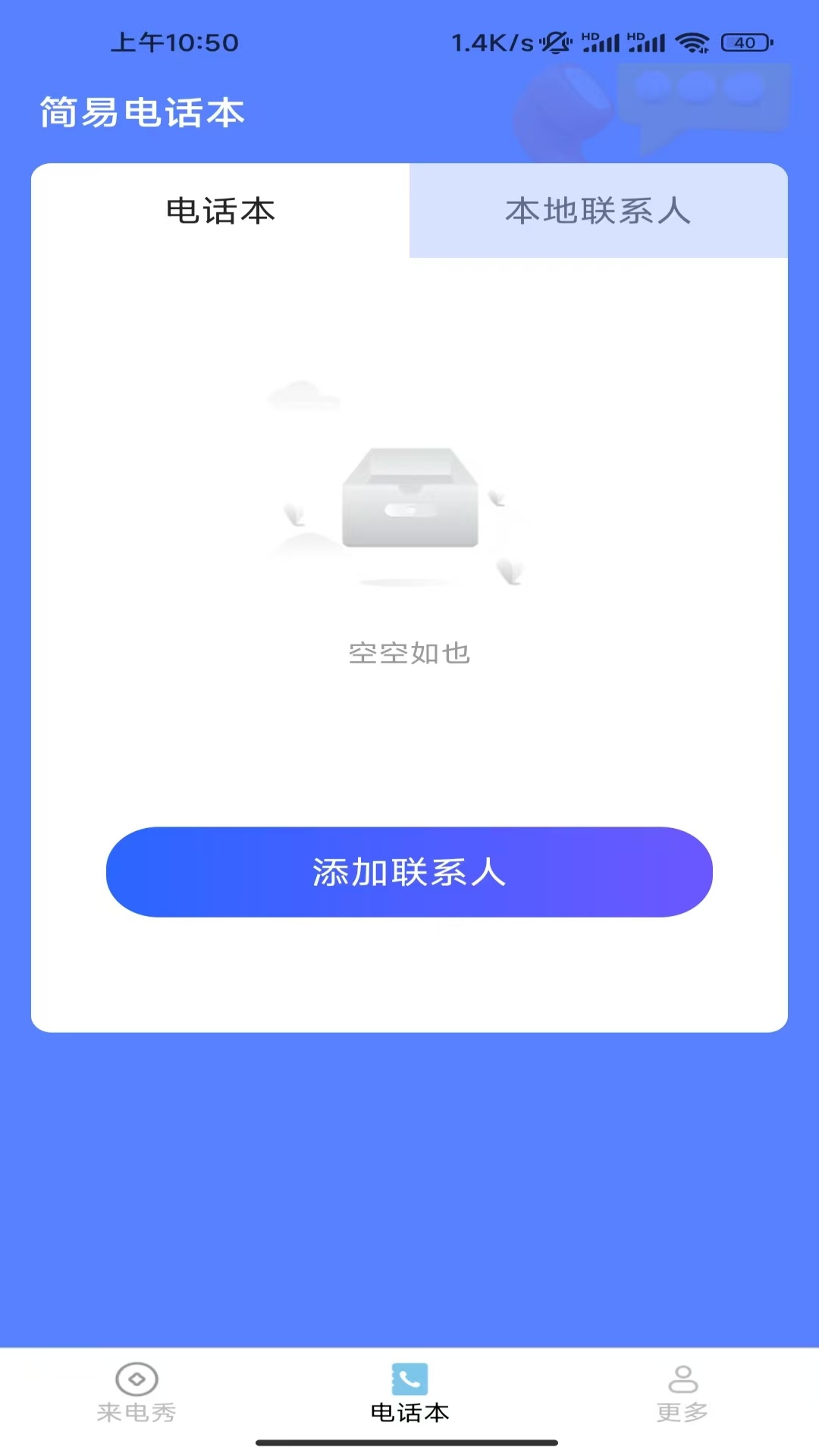The image size is (819, 1456).
Task: Switch to the 本地联系人 tab
Action: point(599,211)
